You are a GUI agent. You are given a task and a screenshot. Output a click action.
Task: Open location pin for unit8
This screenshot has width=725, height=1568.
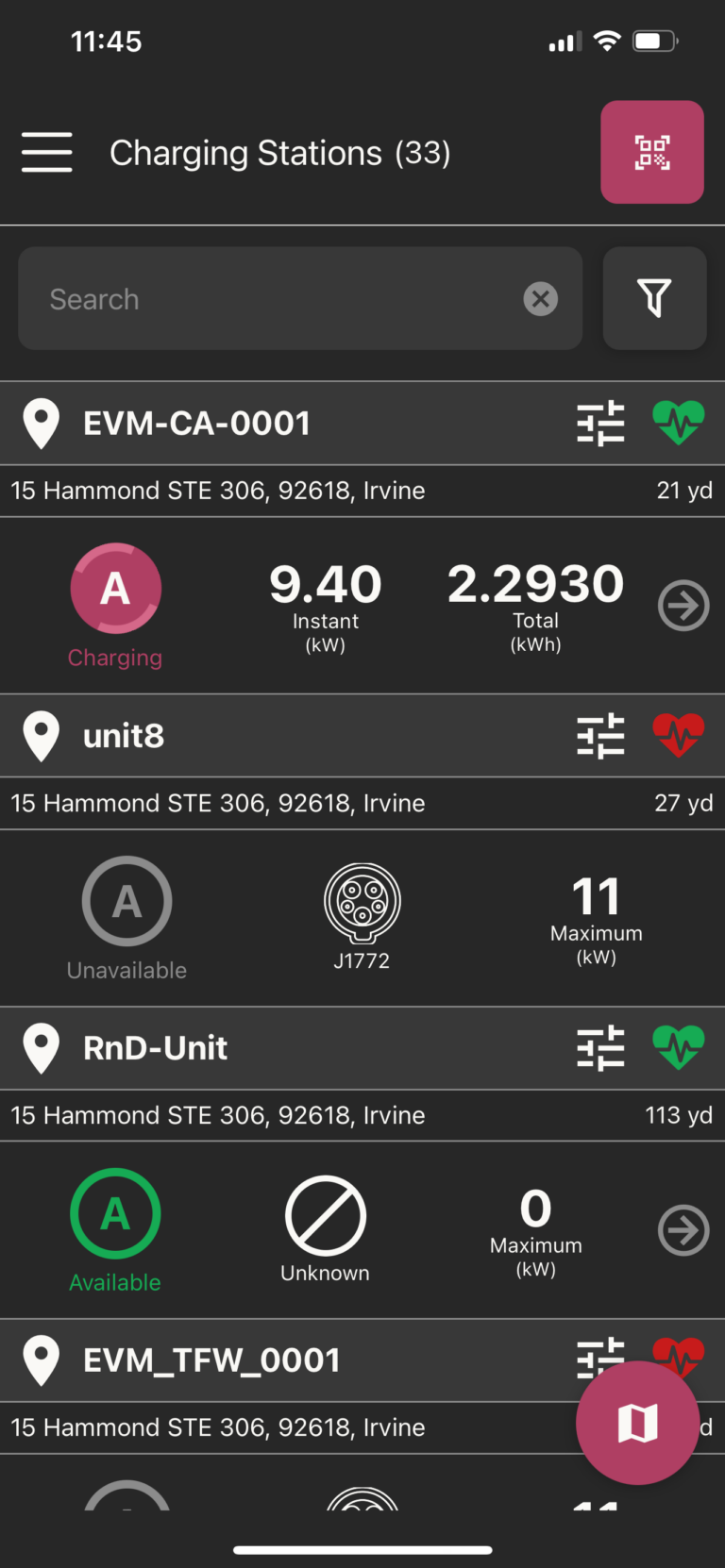(x=41, y=736)
